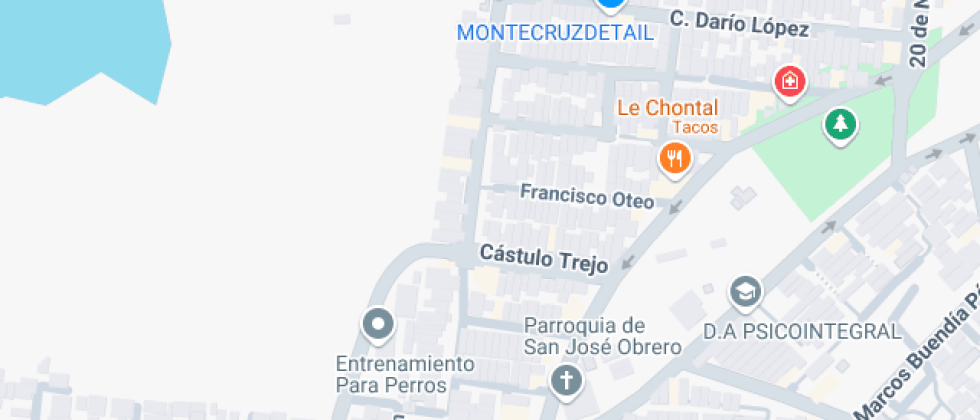Select the D.A PSICOINTEGRAL school pin
The width and height of the screenshot is (980, 420).
[x=746, y=292]
